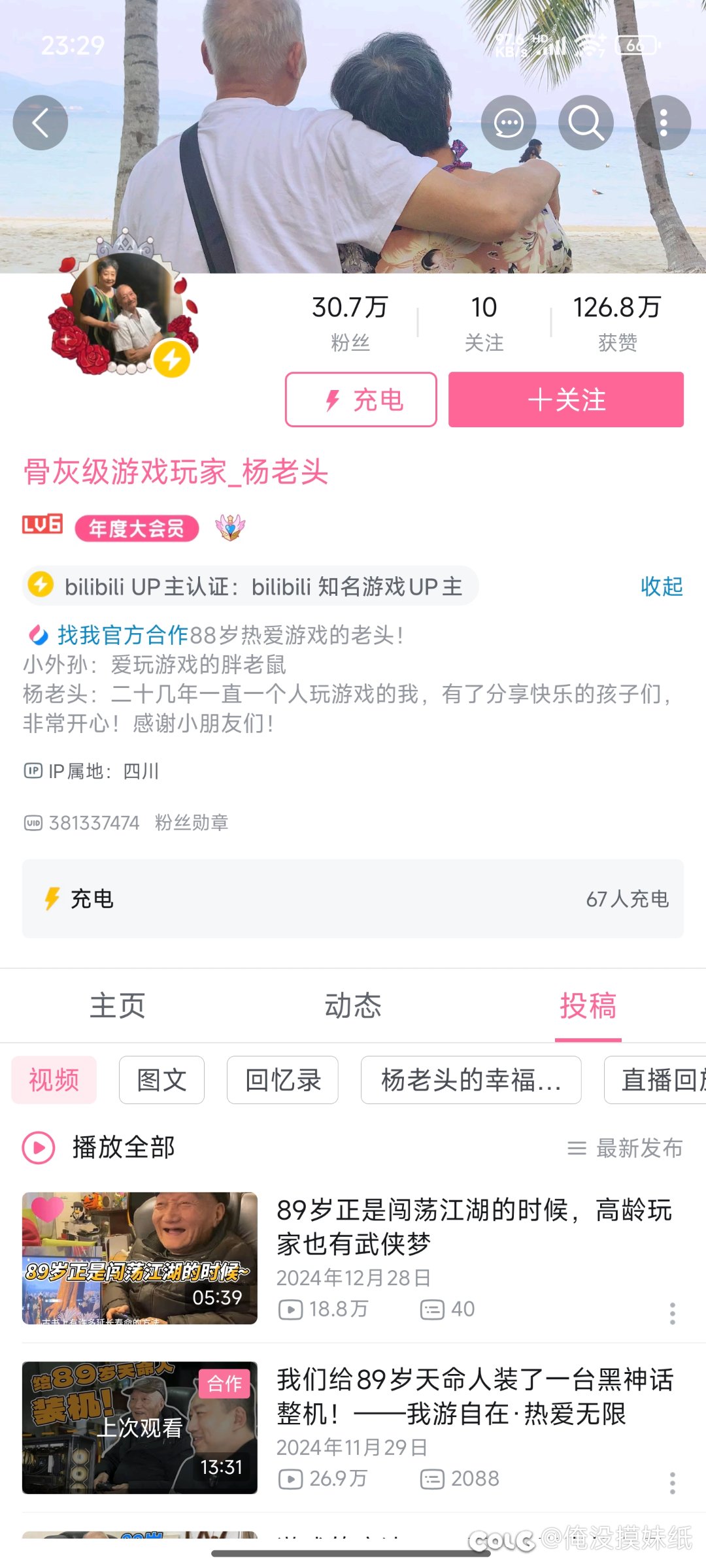Screen dimensions: 706x1568
Task: Tap the outlined 充电 button beside follow
Action: (x=361, y=400)
